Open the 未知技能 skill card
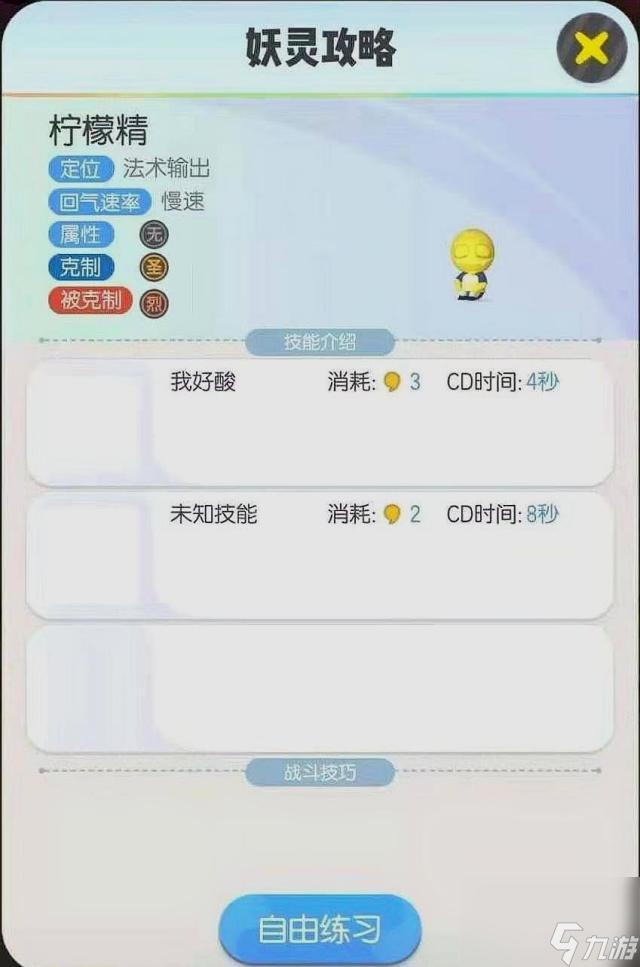 coord(320,555)
